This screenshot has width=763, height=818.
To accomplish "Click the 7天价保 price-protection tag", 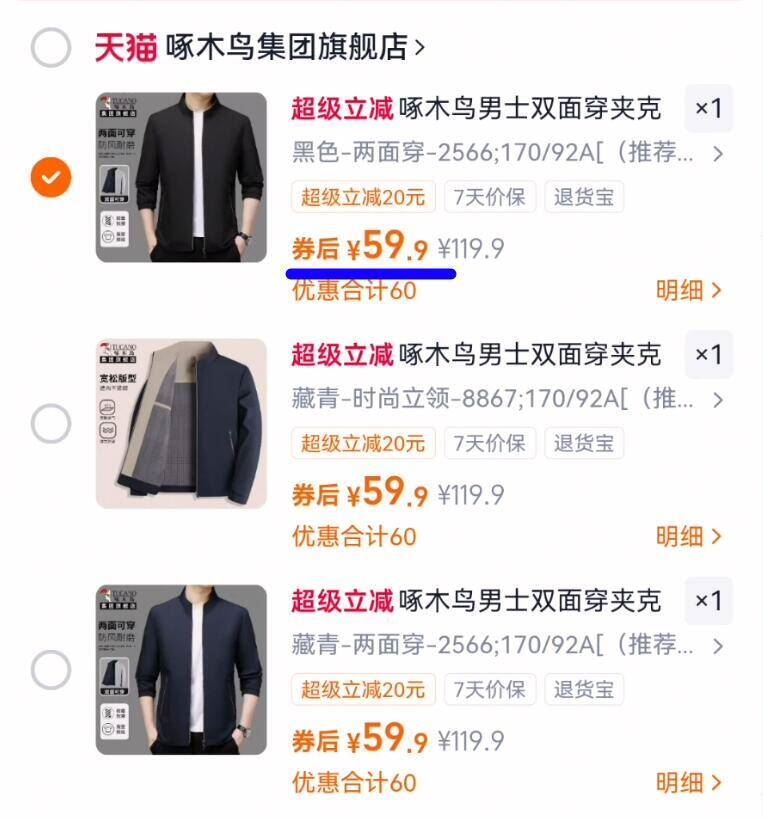I will click(487, 198).
